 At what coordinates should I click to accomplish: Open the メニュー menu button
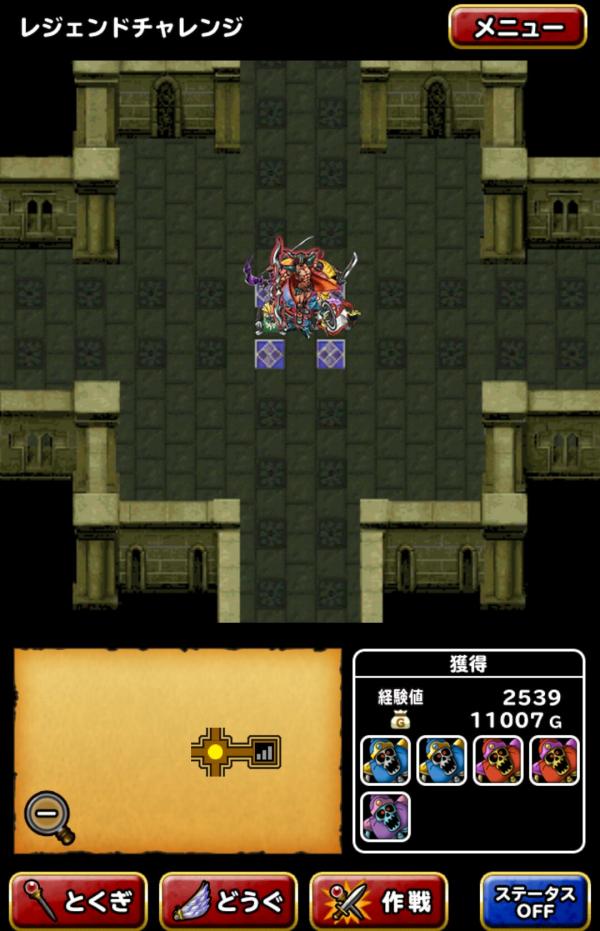[517, 27]
